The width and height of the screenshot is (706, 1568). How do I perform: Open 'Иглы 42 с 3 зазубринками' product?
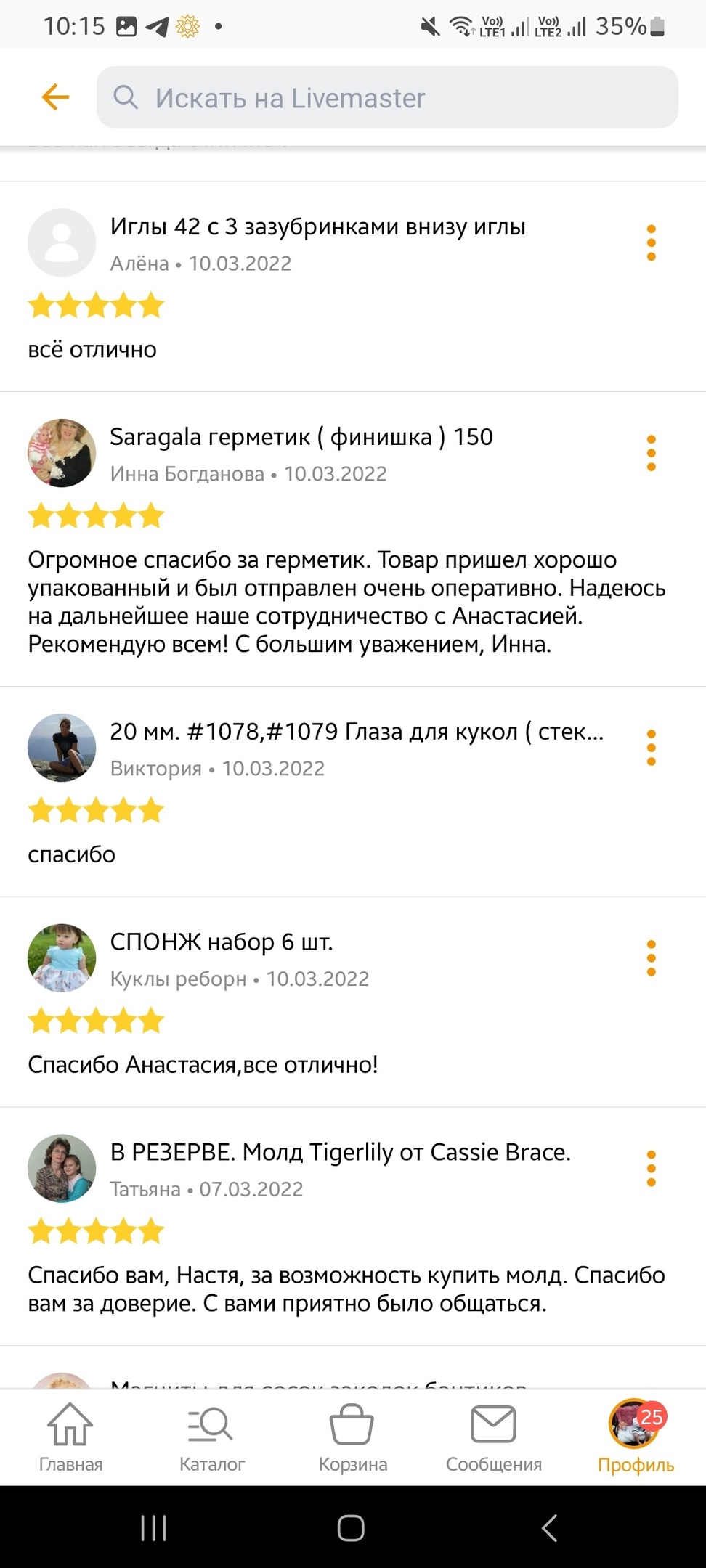click(317, 226)
